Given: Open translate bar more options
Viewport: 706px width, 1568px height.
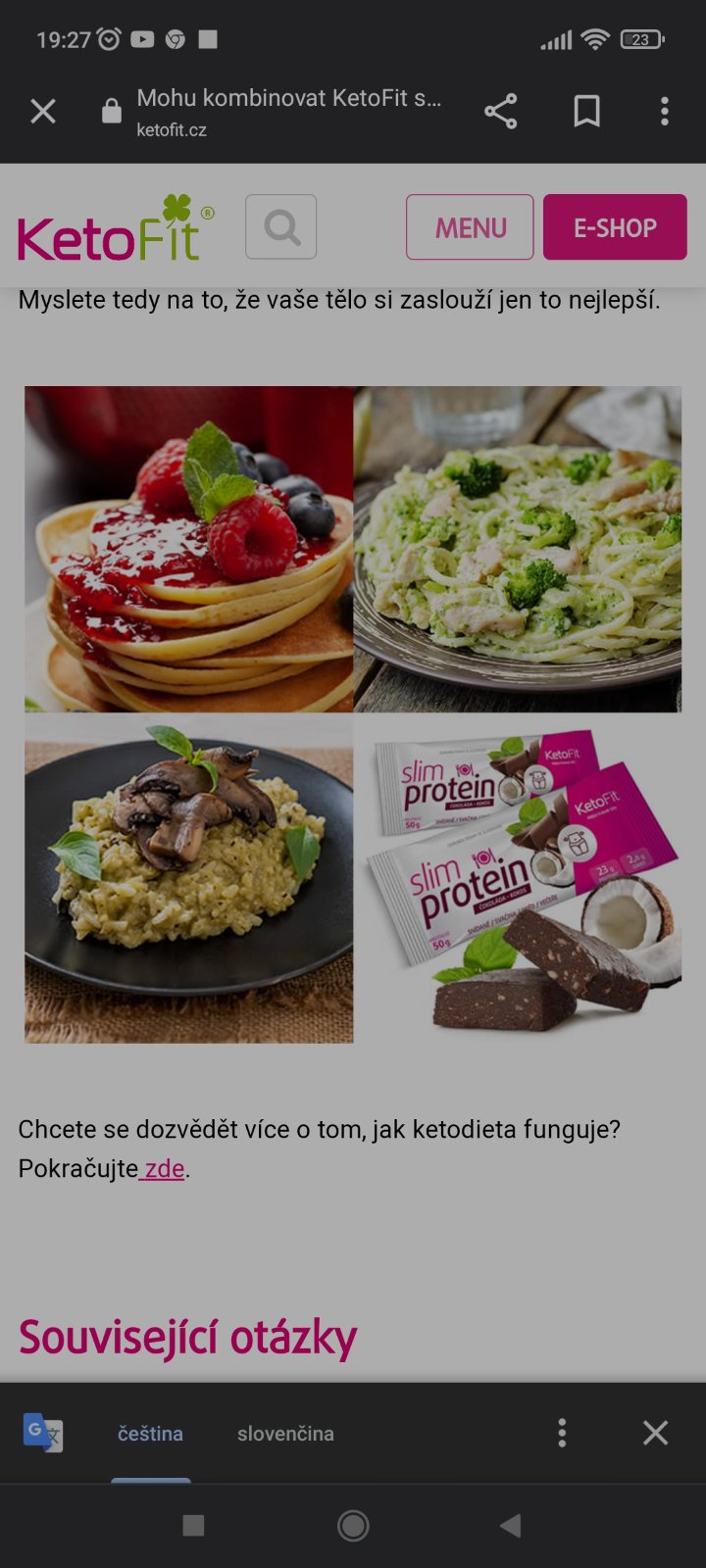Looking at the screenshot, I should click(562, 1433).
